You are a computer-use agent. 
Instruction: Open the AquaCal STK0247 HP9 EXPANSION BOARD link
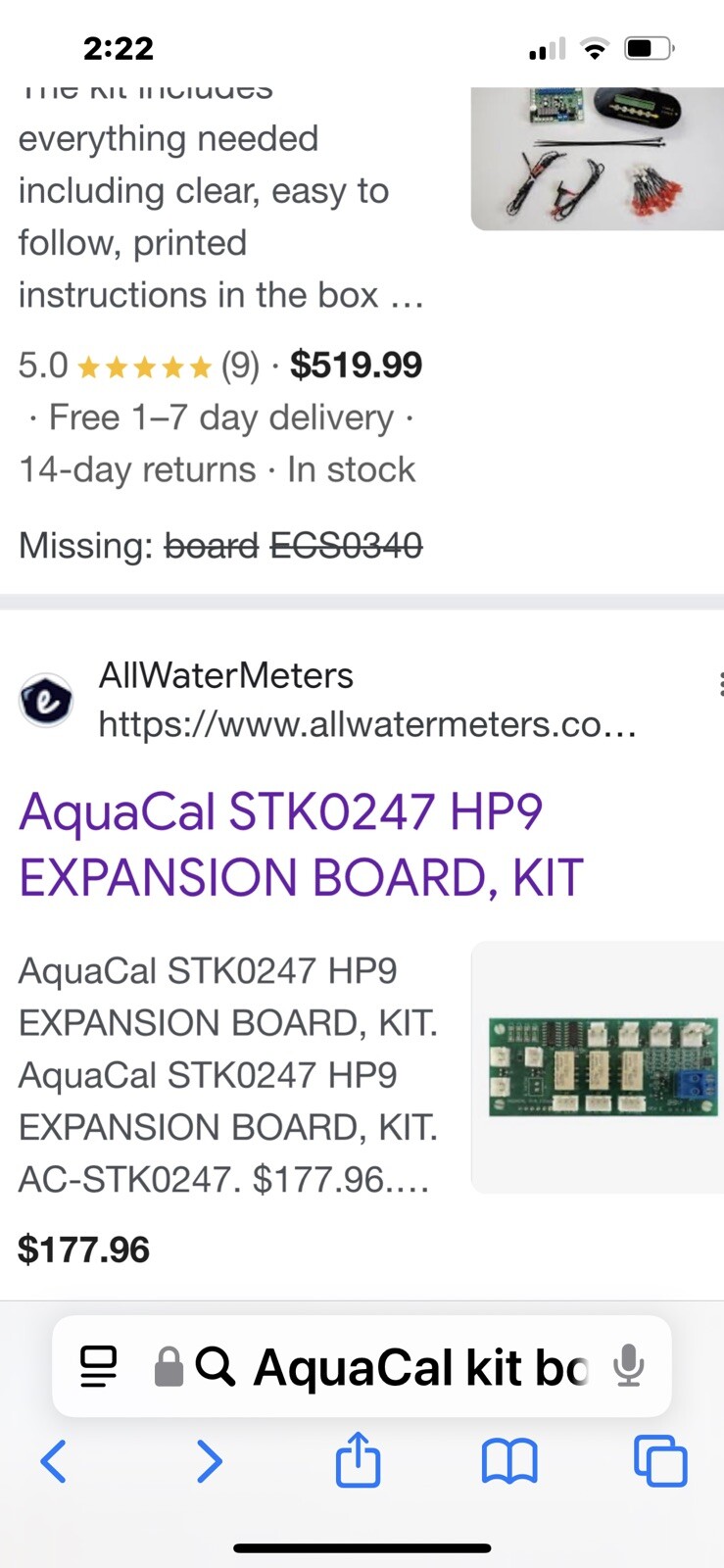[284, 843]
